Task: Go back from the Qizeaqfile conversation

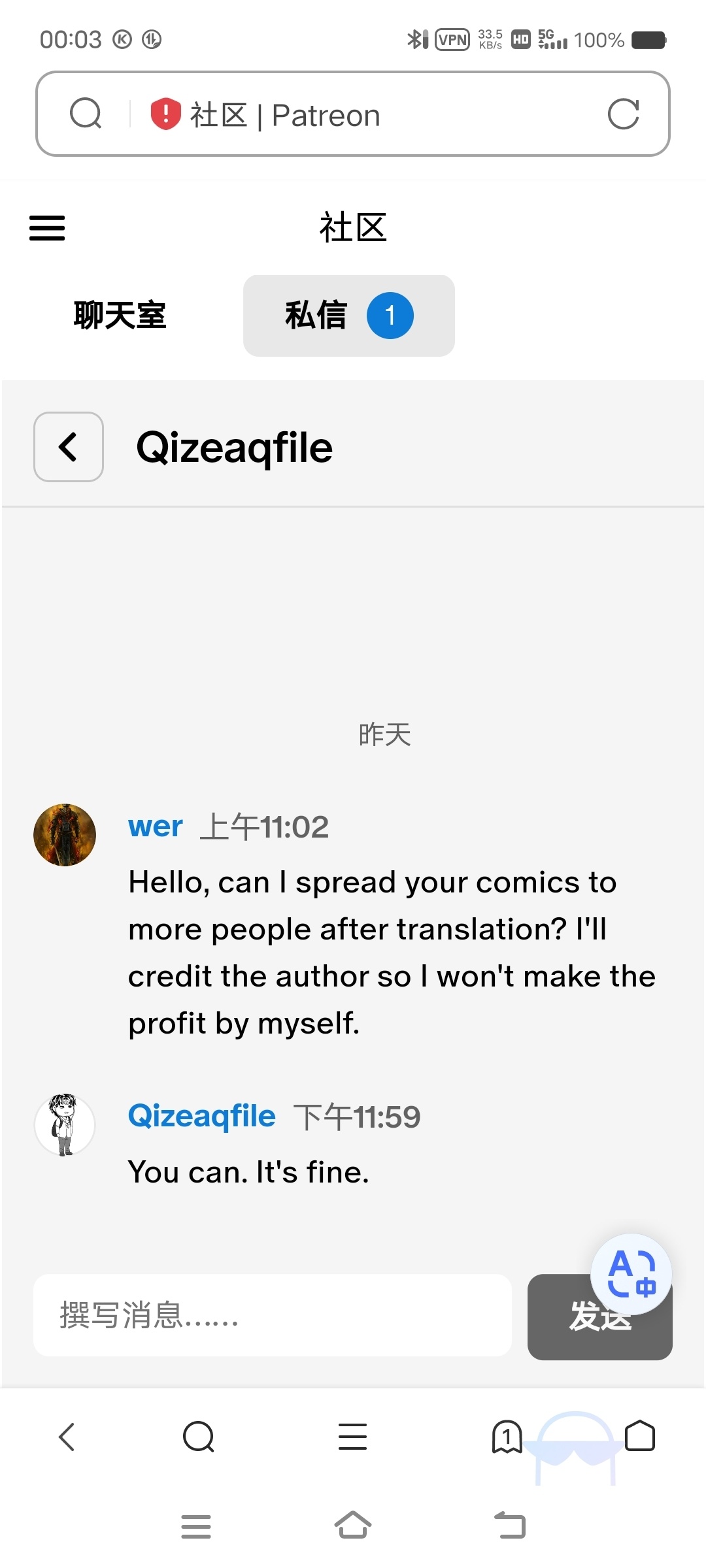Action: coord(69,447)
